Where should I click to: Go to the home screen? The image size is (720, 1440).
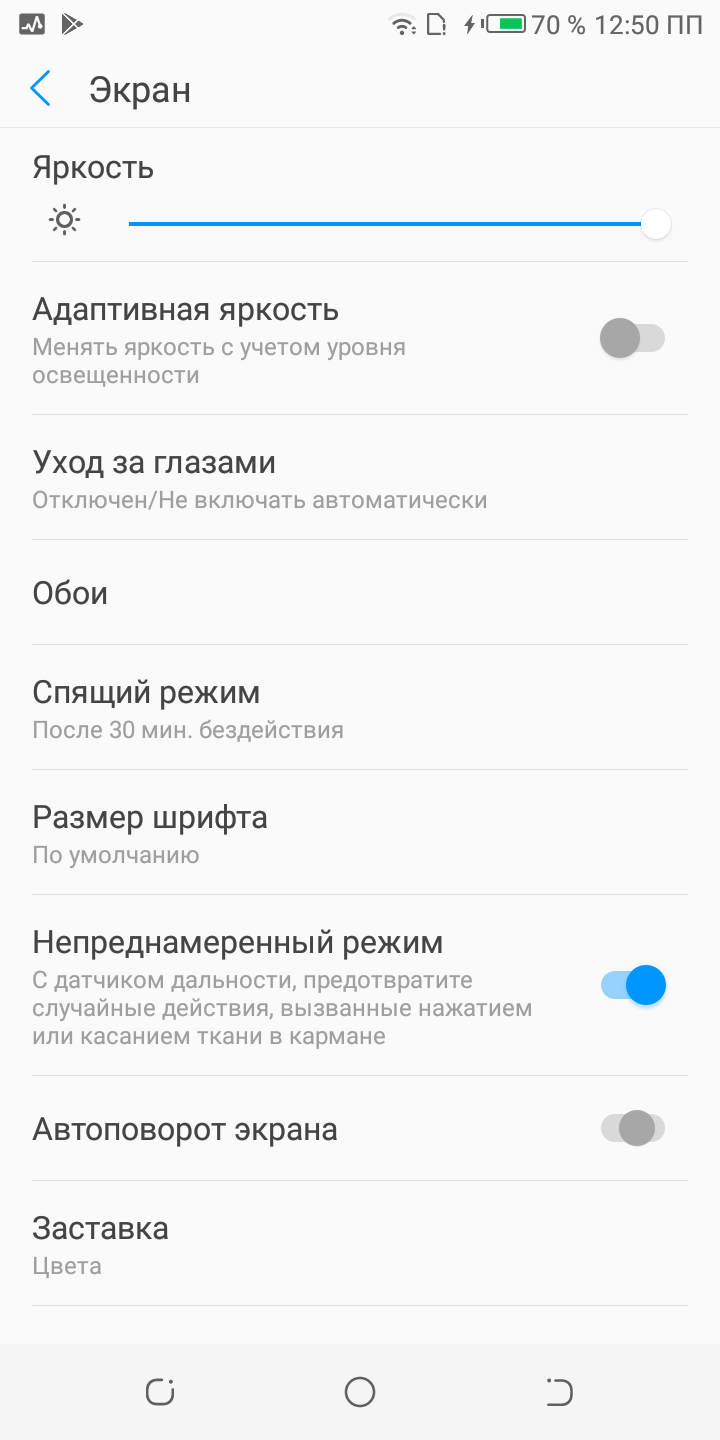tap(360, 1392)
